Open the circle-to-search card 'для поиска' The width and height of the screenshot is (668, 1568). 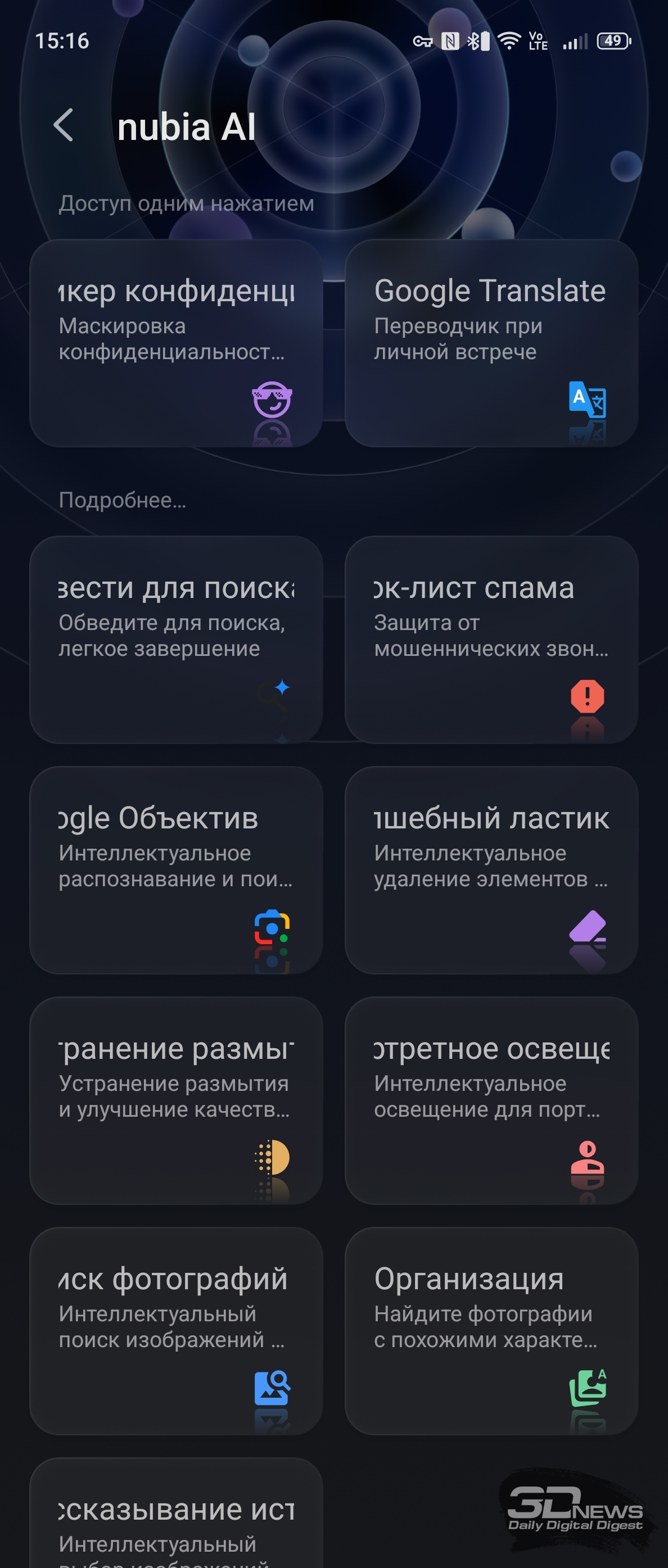176,640
